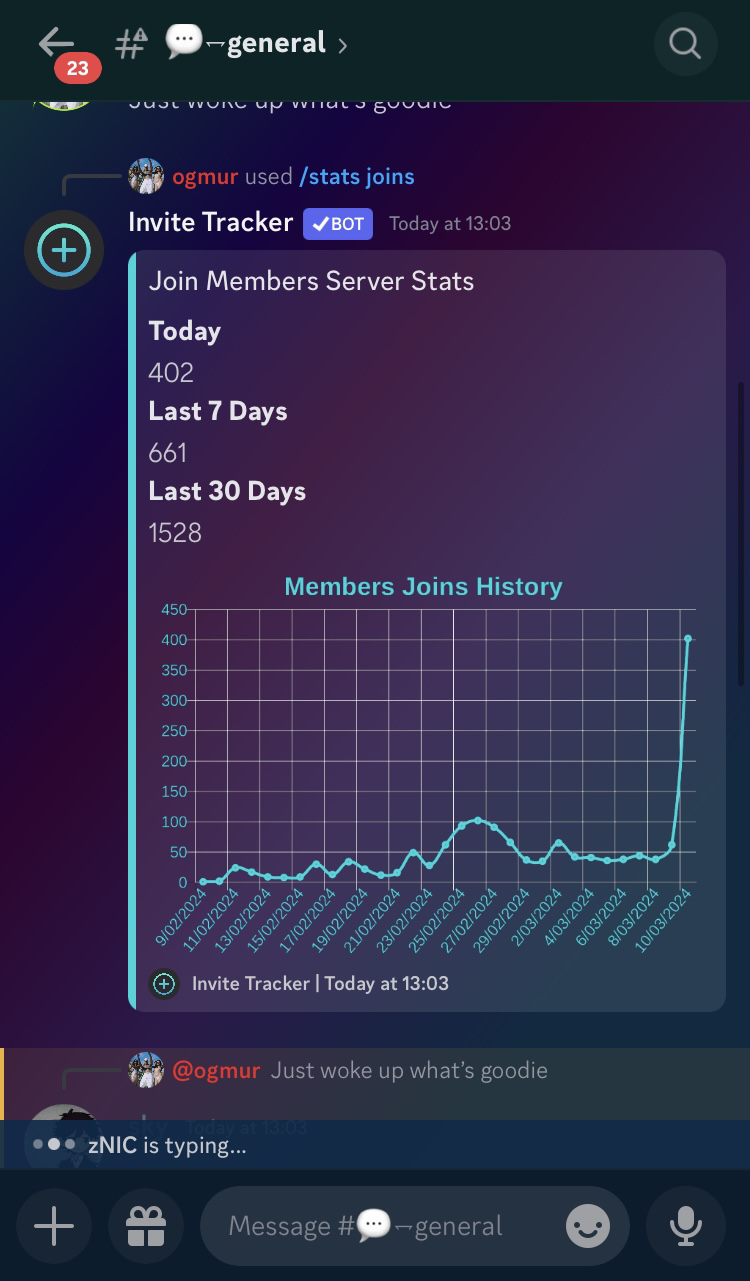
Task: Open ogmur's profile from the command line
Action: [x=205, y=177]
